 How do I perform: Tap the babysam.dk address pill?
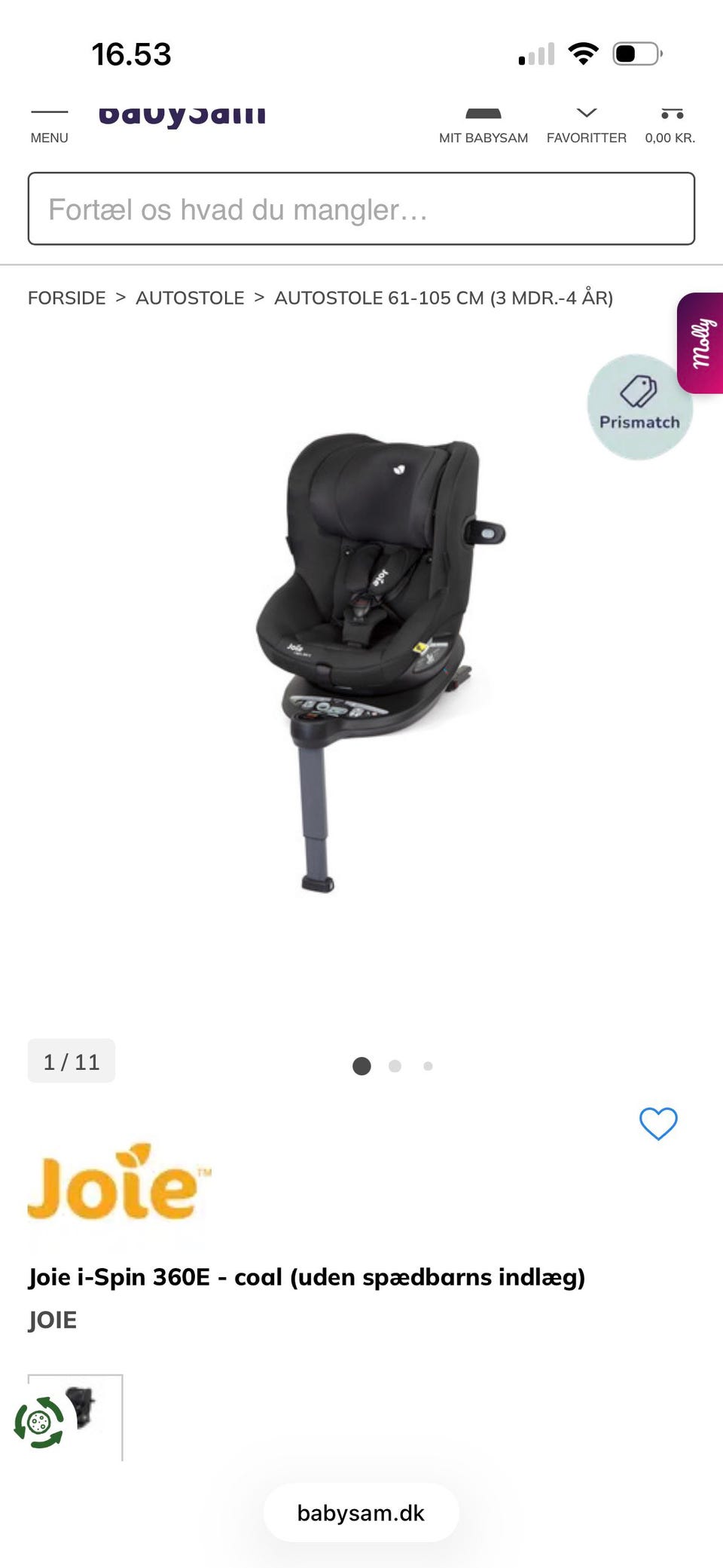361,1513
